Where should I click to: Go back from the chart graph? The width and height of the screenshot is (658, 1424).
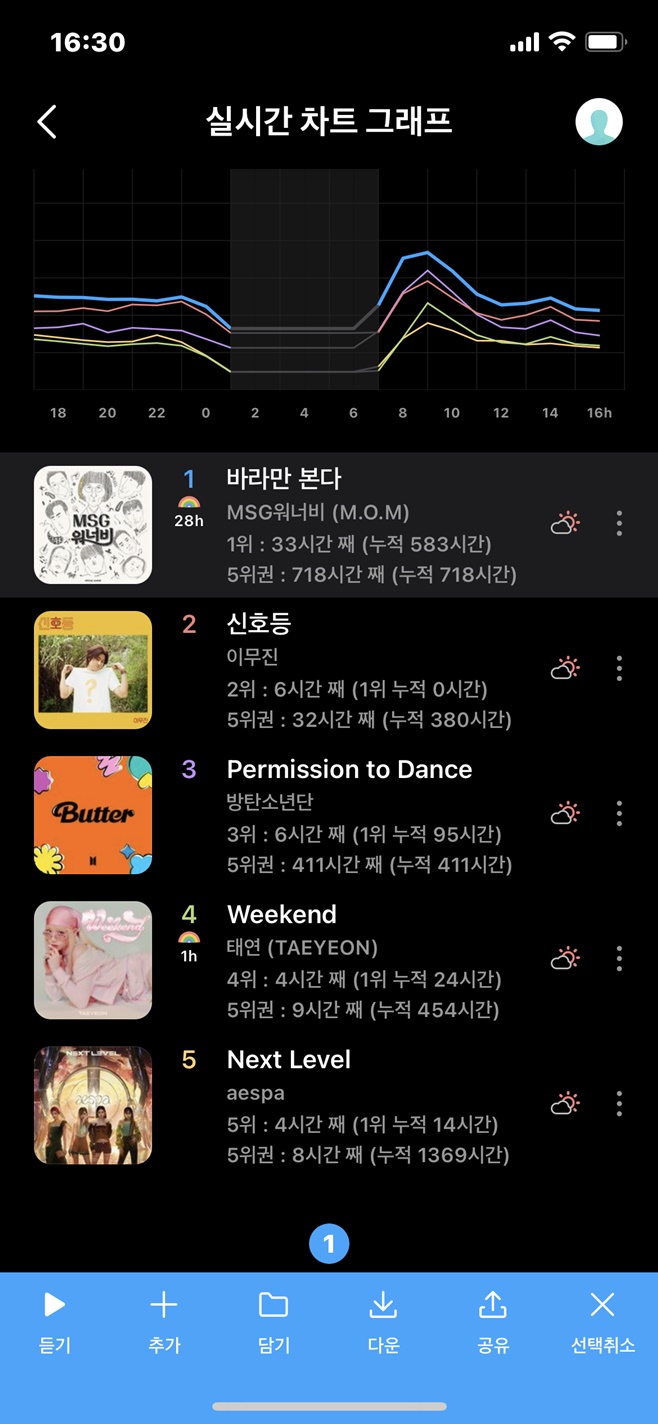click(x=47, y=122)
